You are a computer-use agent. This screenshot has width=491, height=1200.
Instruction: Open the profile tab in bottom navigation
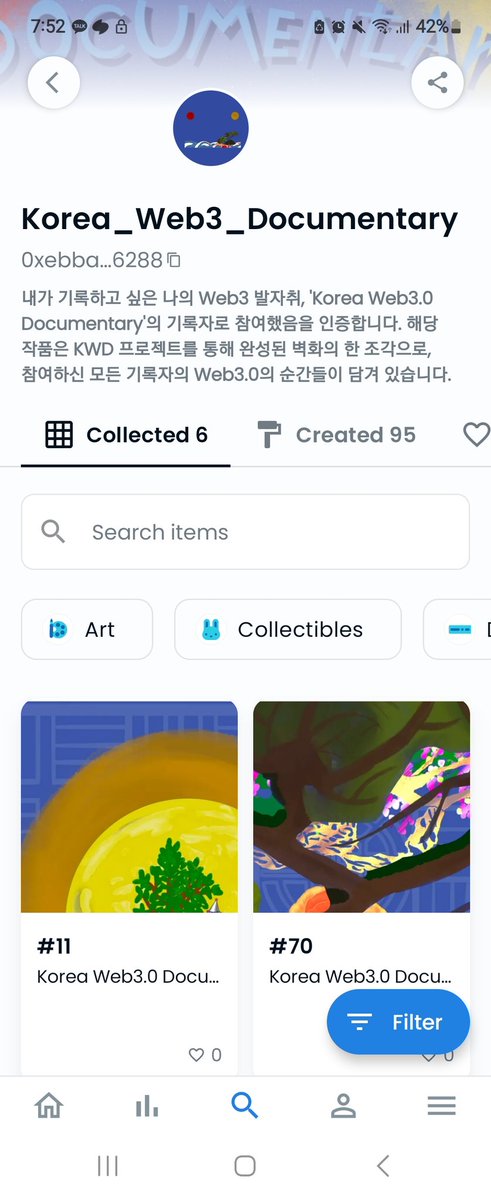pyautogui.click(x=343, y=1105)
